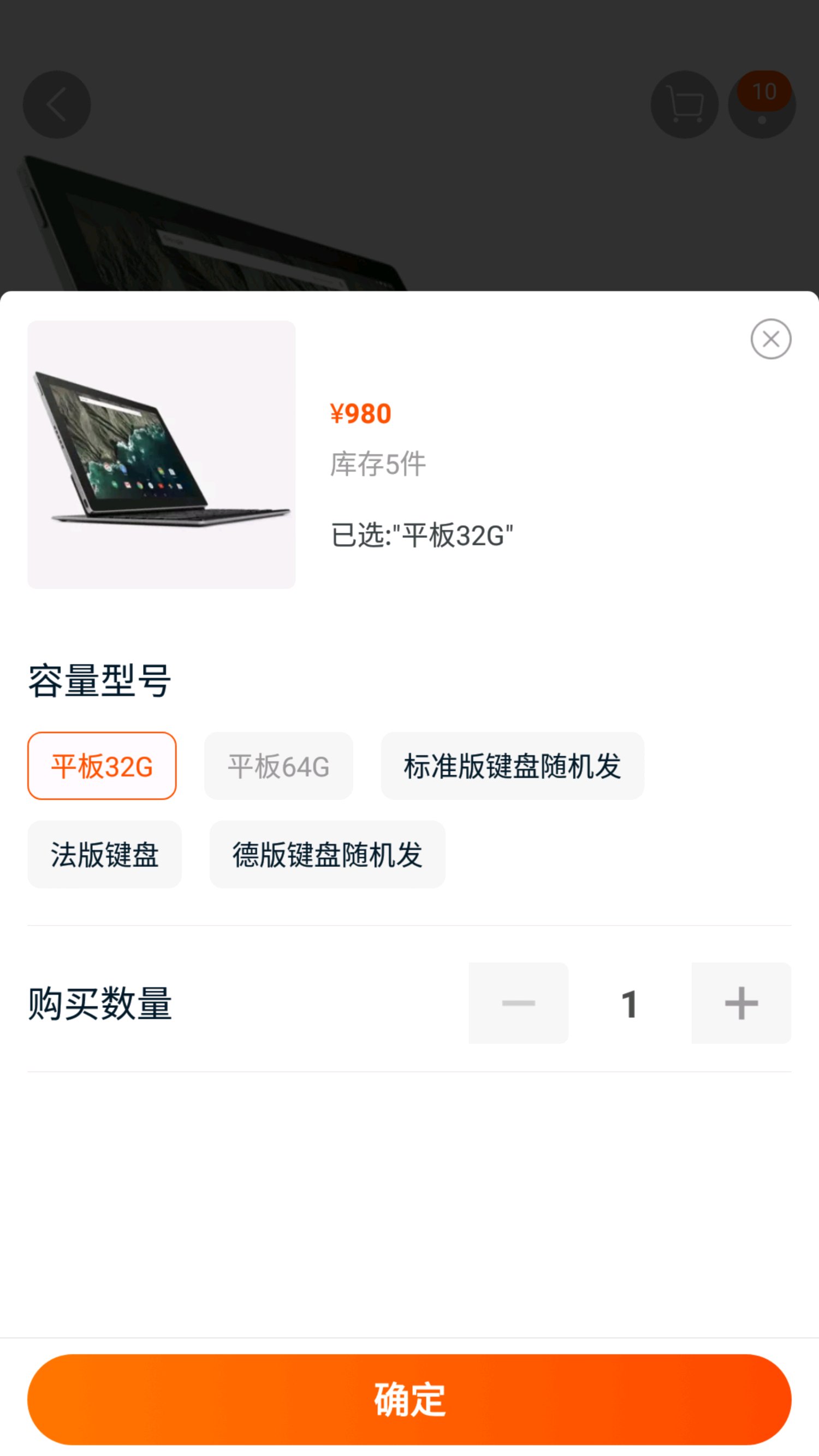
Task: Pick the 德版键盘随机发 option
Action: (x=327, y=854)
